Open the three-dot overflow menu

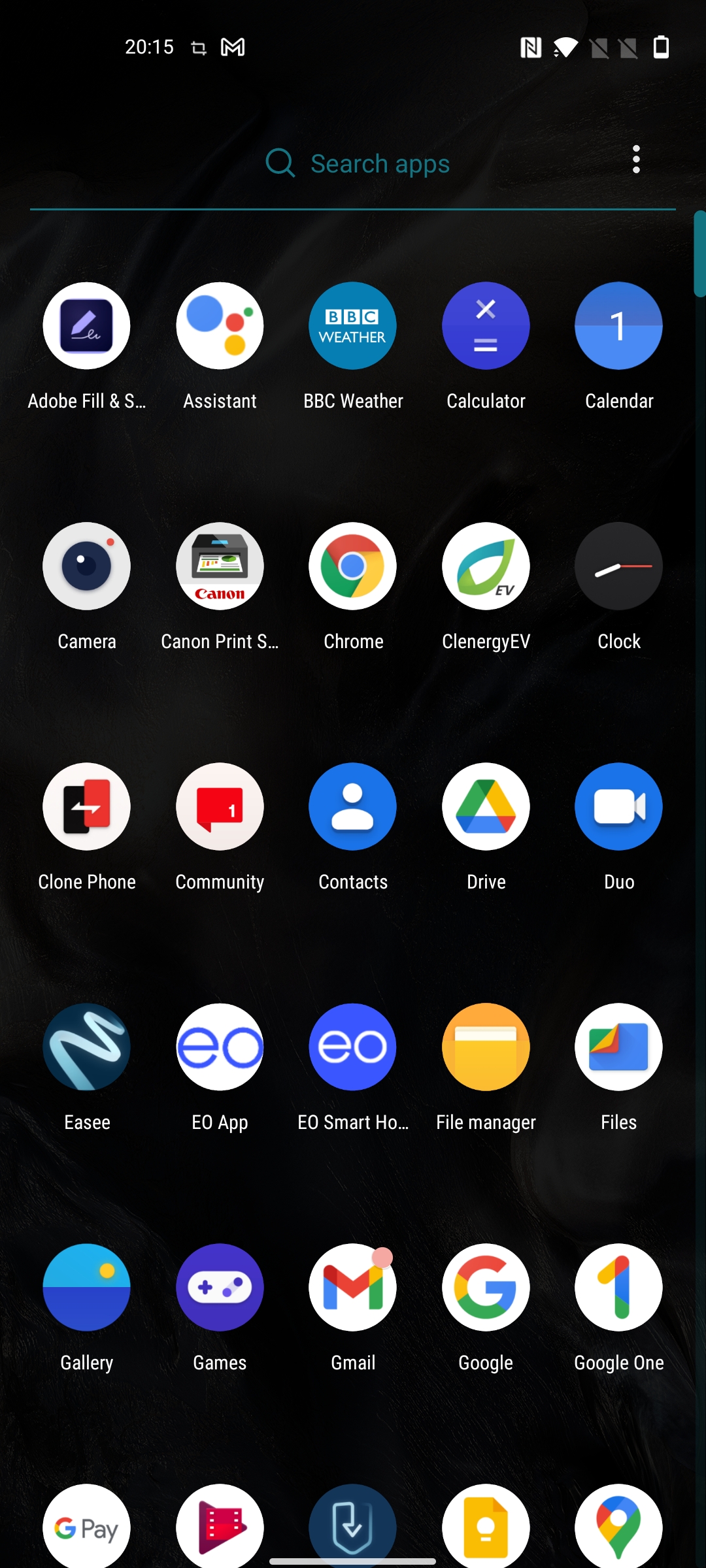(x=636, y=159)
